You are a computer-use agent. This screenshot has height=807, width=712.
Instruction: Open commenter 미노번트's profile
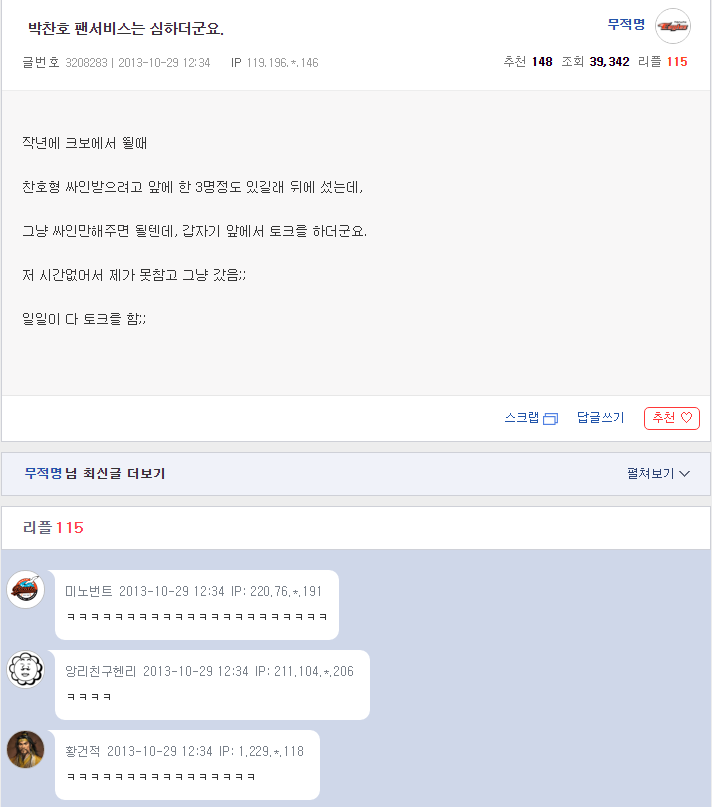coord(89,591)
